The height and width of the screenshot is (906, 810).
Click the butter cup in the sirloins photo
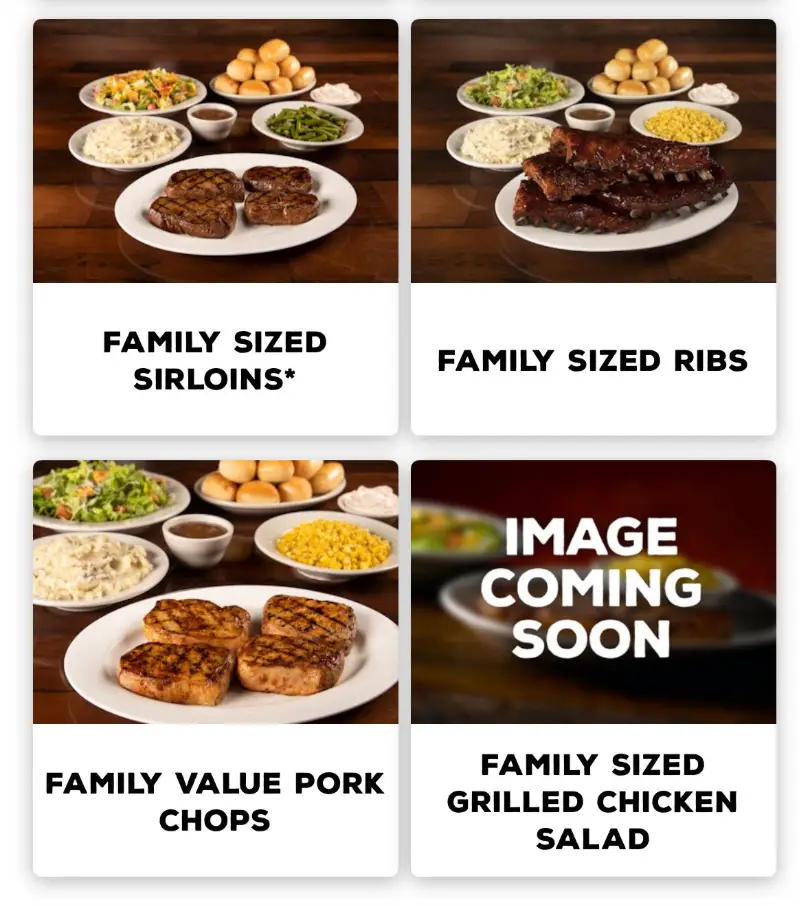(336, 93)
